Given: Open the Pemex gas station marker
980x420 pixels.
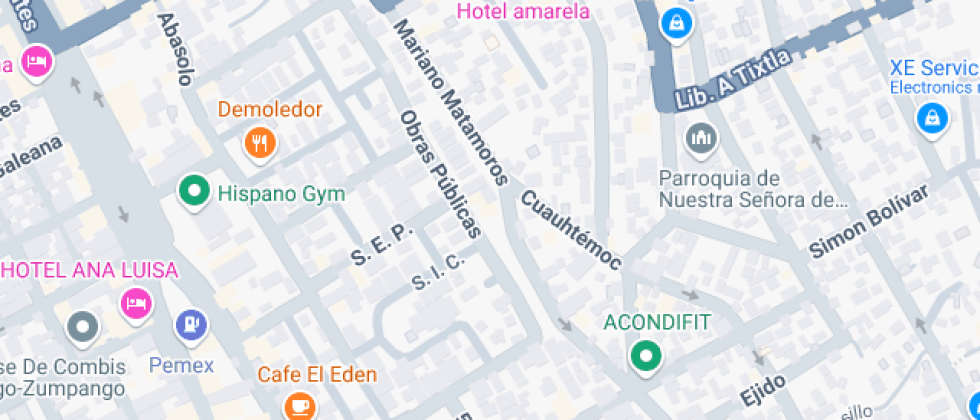Looking at the screenshot, I should (x=191, y=324).
